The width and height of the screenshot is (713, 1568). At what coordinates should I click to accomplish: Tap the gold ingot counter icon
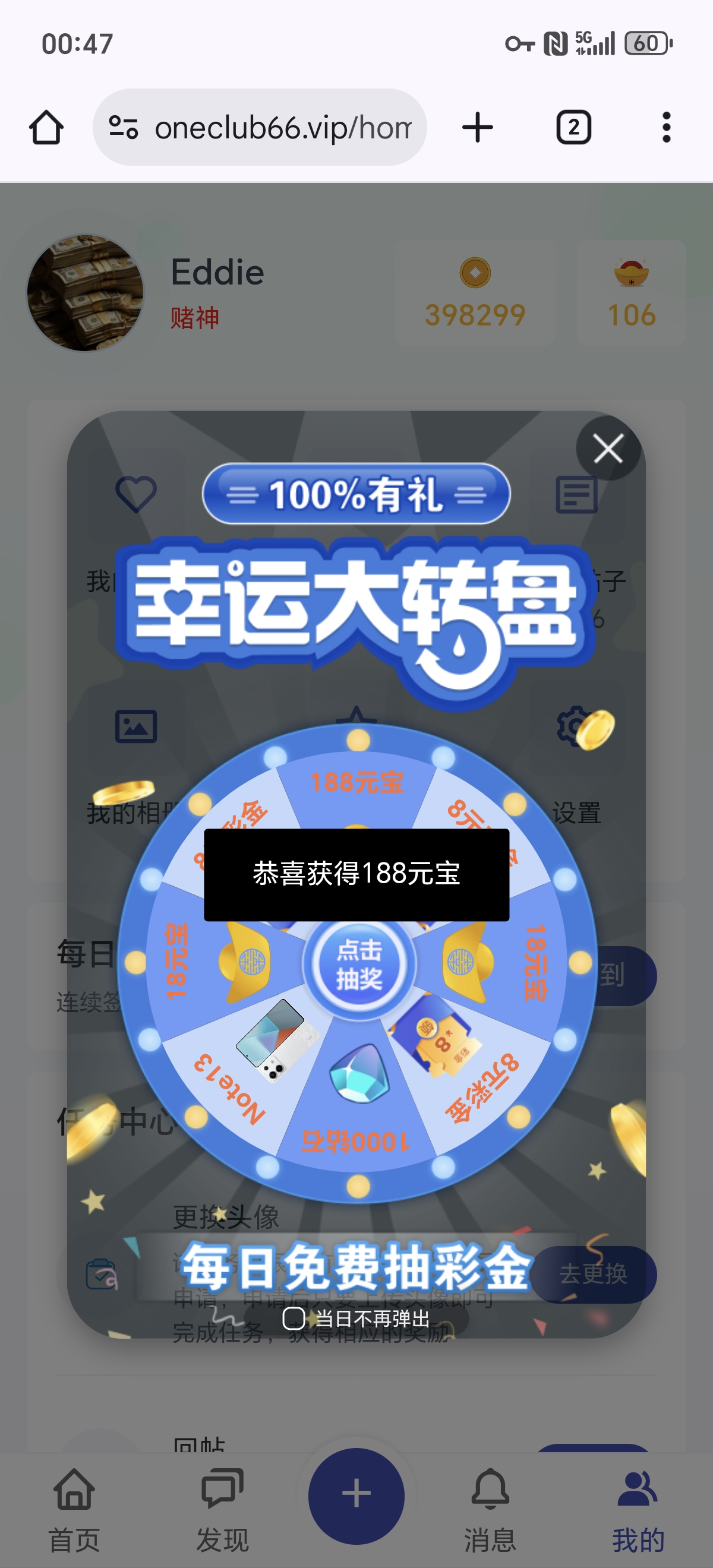(632, 273)
